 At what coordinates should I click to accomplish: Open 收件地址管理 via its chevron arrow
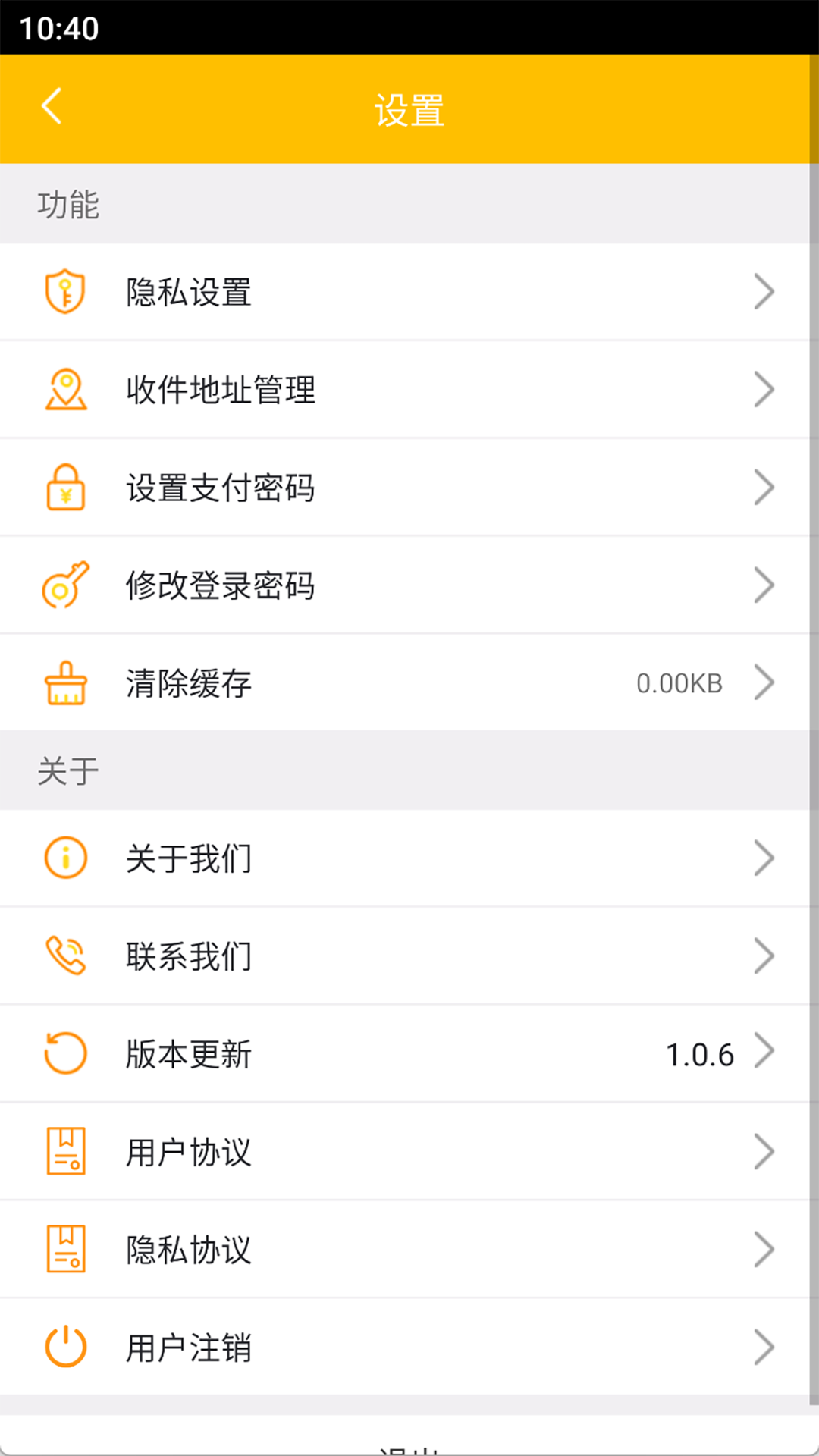pyautogui.click(x=764, y=389)
